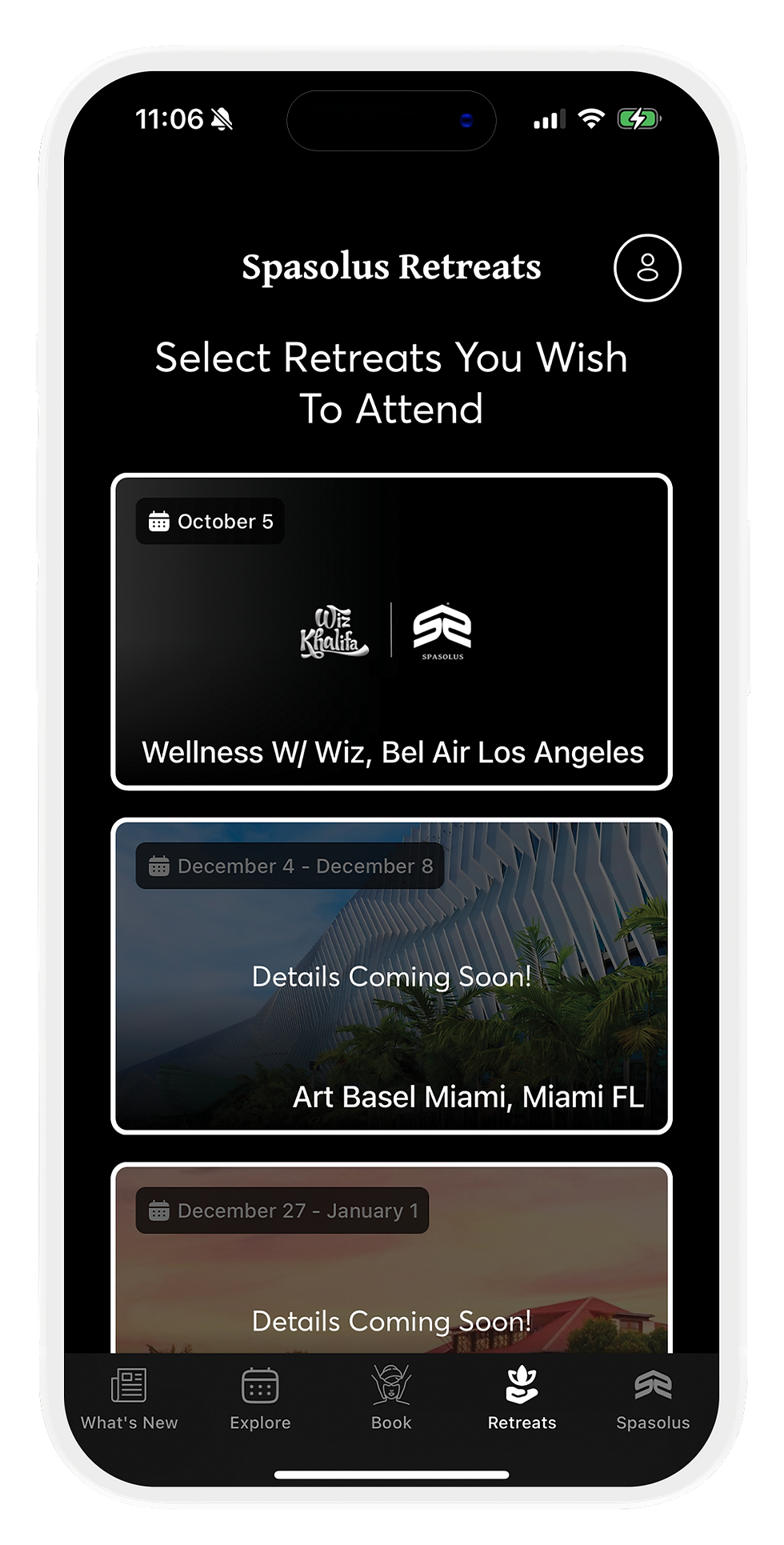
Task: Open the Book tab
Action: (391, 1399)
